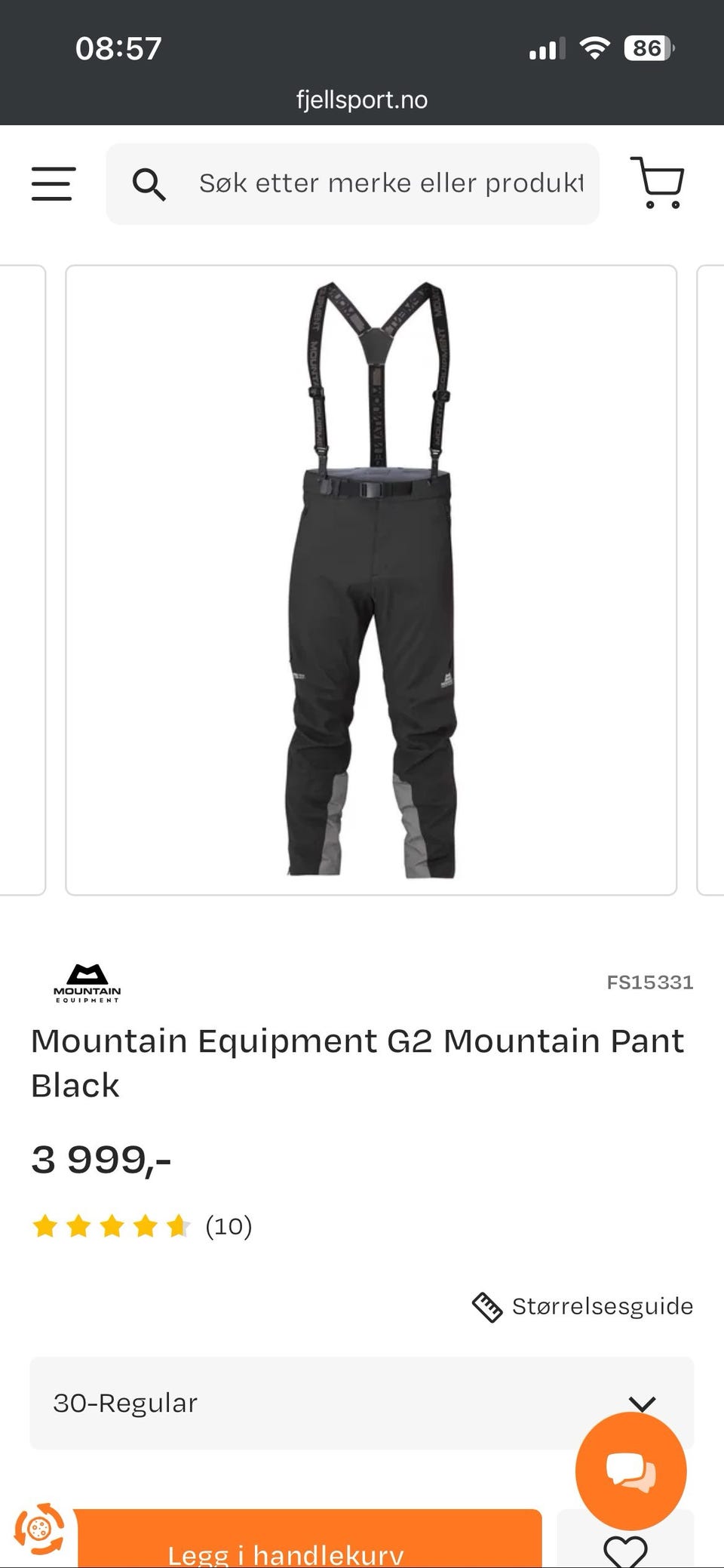Open the shopping cart

point(657,183)
